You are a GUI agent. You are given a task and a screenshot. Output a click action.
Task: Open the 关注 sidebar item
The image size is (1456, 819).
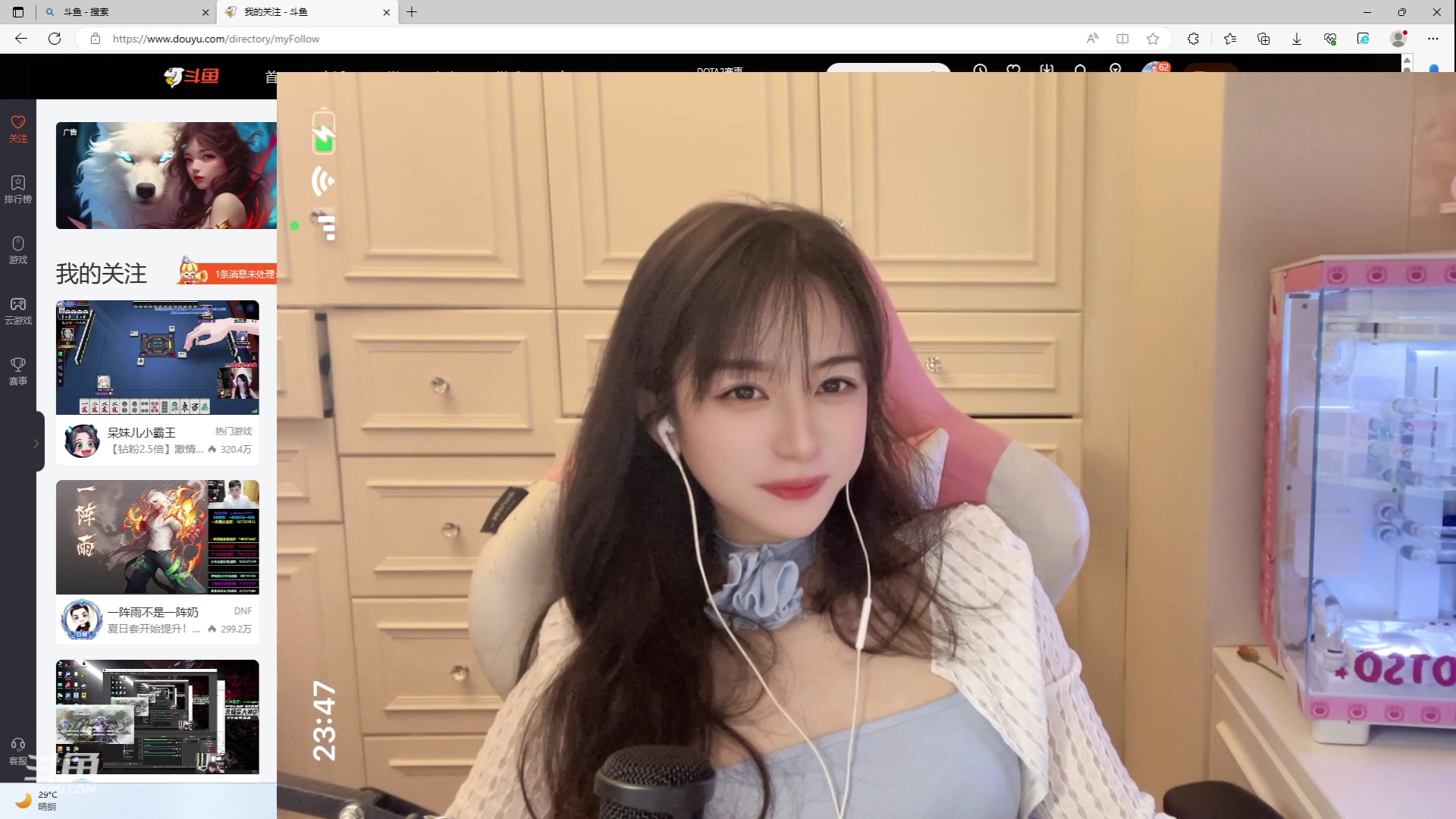18,128
